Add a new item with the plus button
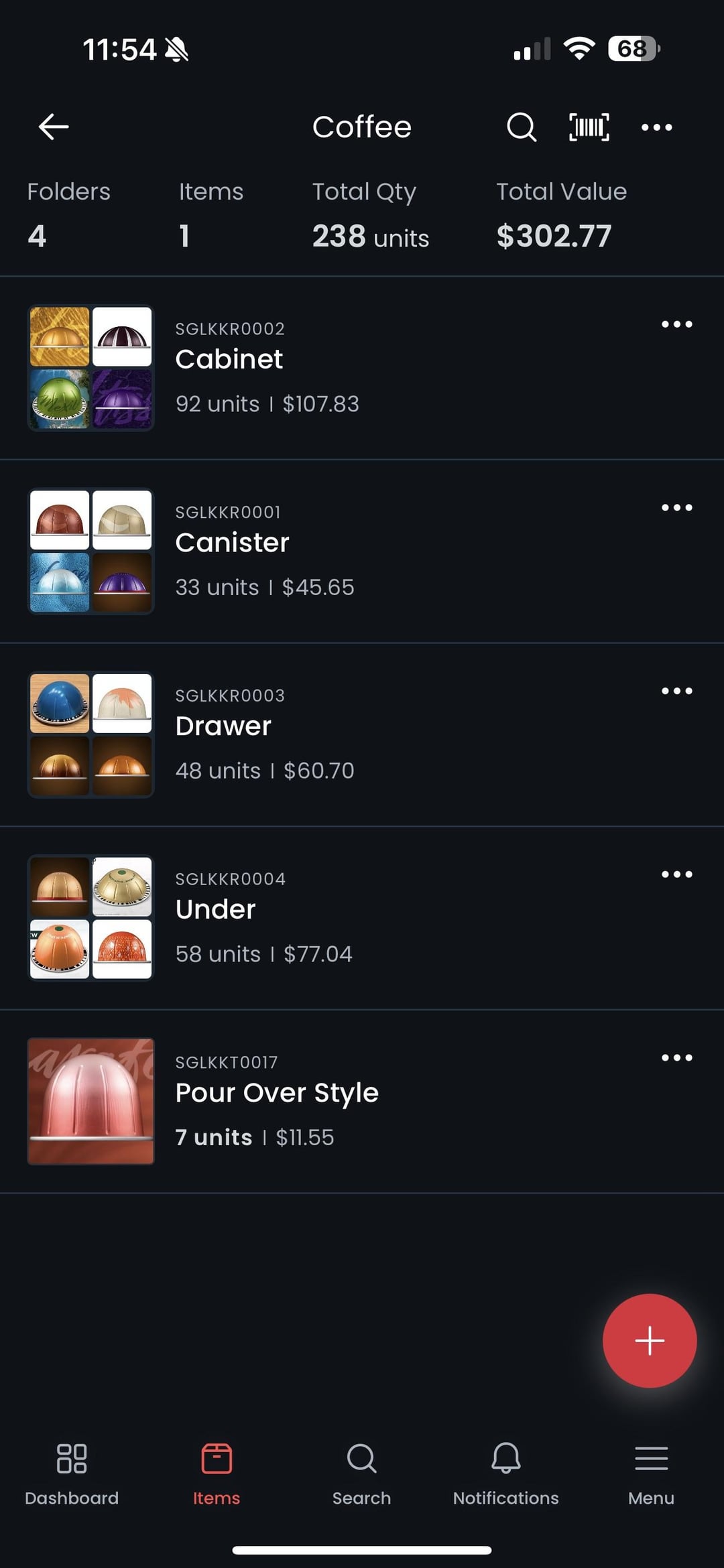 coord(649,1341)
